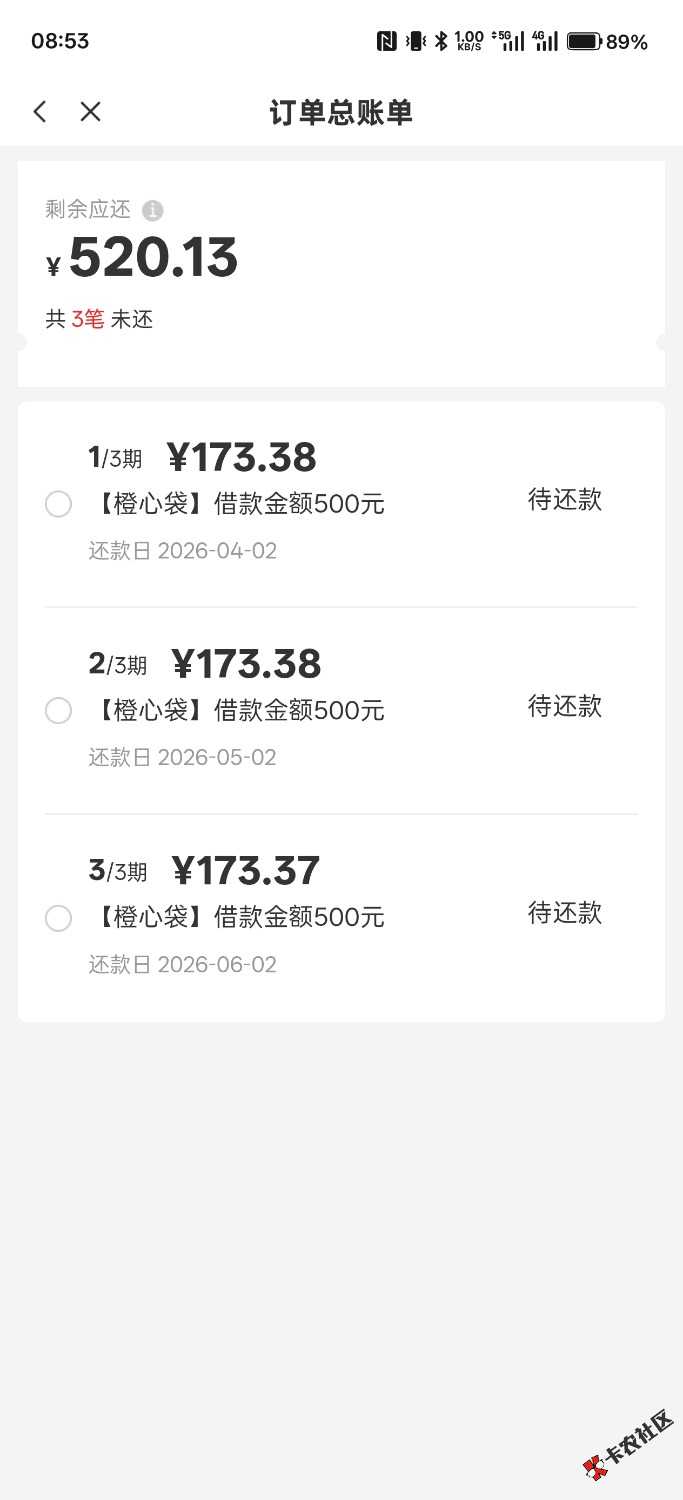Screen dimensions: 683x1500
Task: Select the 3/3期 installment due 2026-06-02
Action: [59, 918]
